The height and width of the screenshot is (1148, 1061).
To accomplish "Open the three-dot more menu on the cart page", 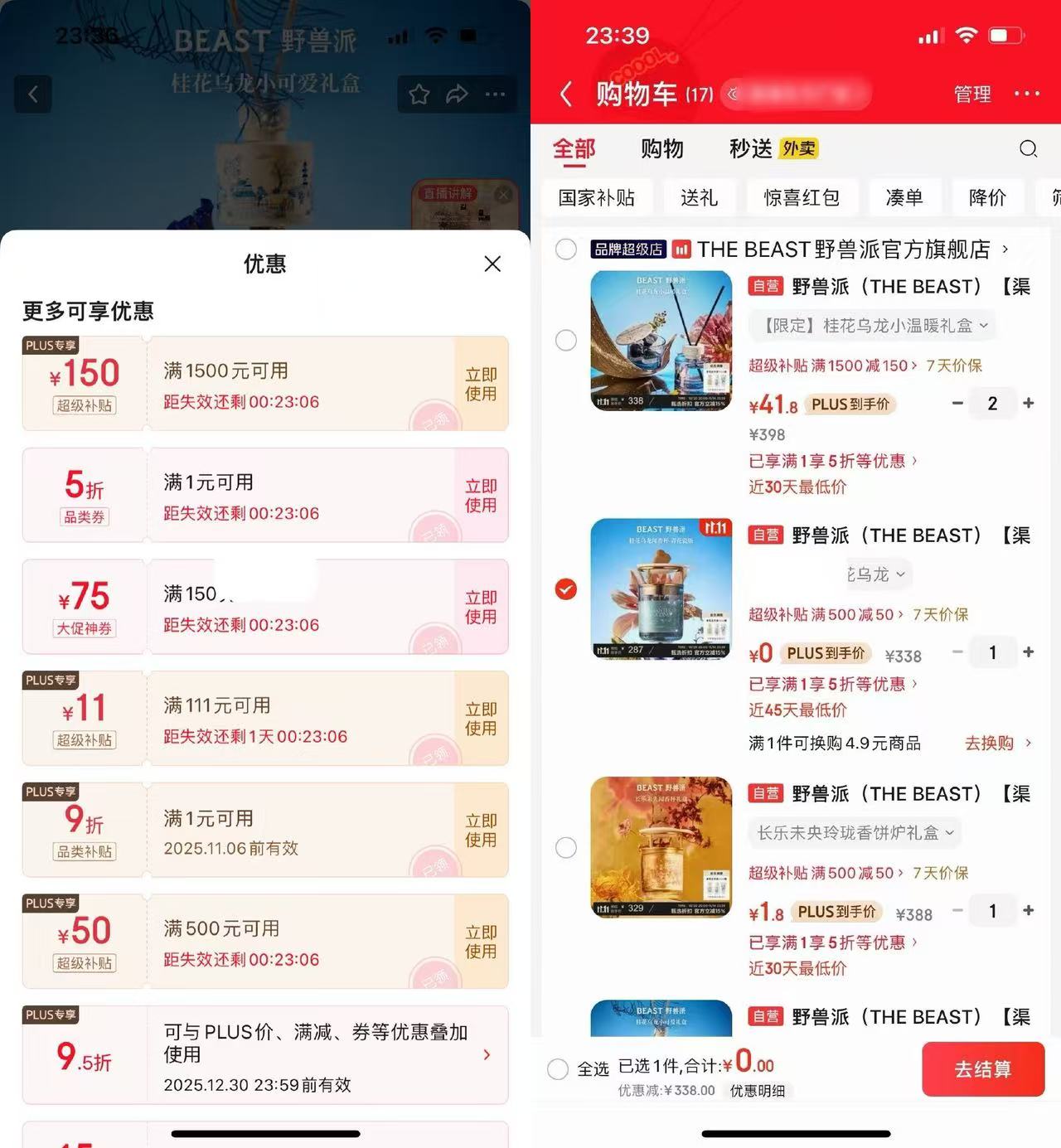I will click(x=1026, y=94).
